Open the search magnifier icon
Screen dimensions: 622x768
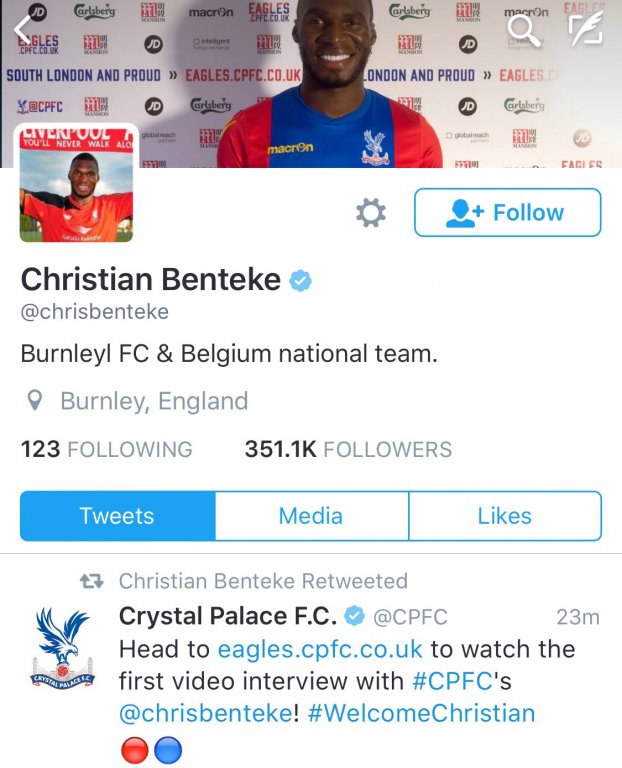[524, 31]
